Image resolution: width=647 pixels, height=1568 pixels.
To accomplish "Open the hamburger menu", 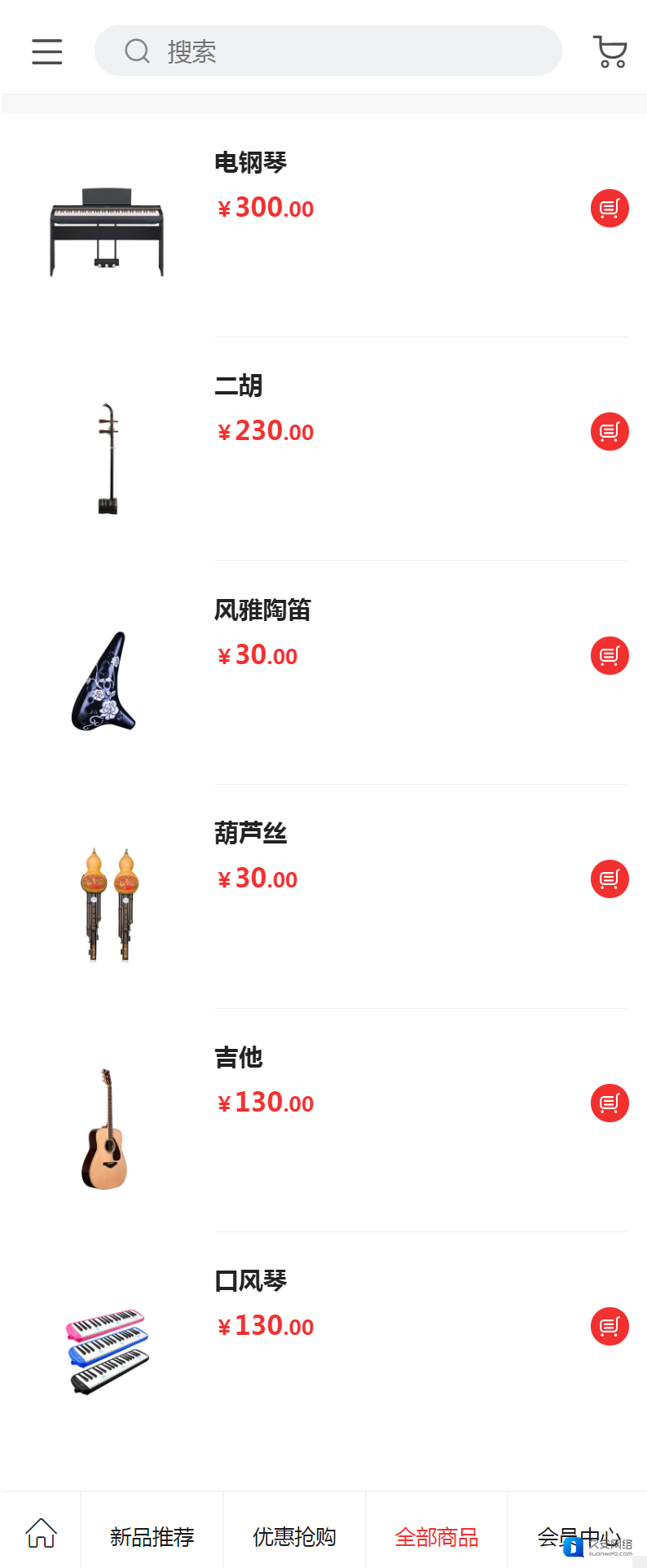I will click(47, 51).
